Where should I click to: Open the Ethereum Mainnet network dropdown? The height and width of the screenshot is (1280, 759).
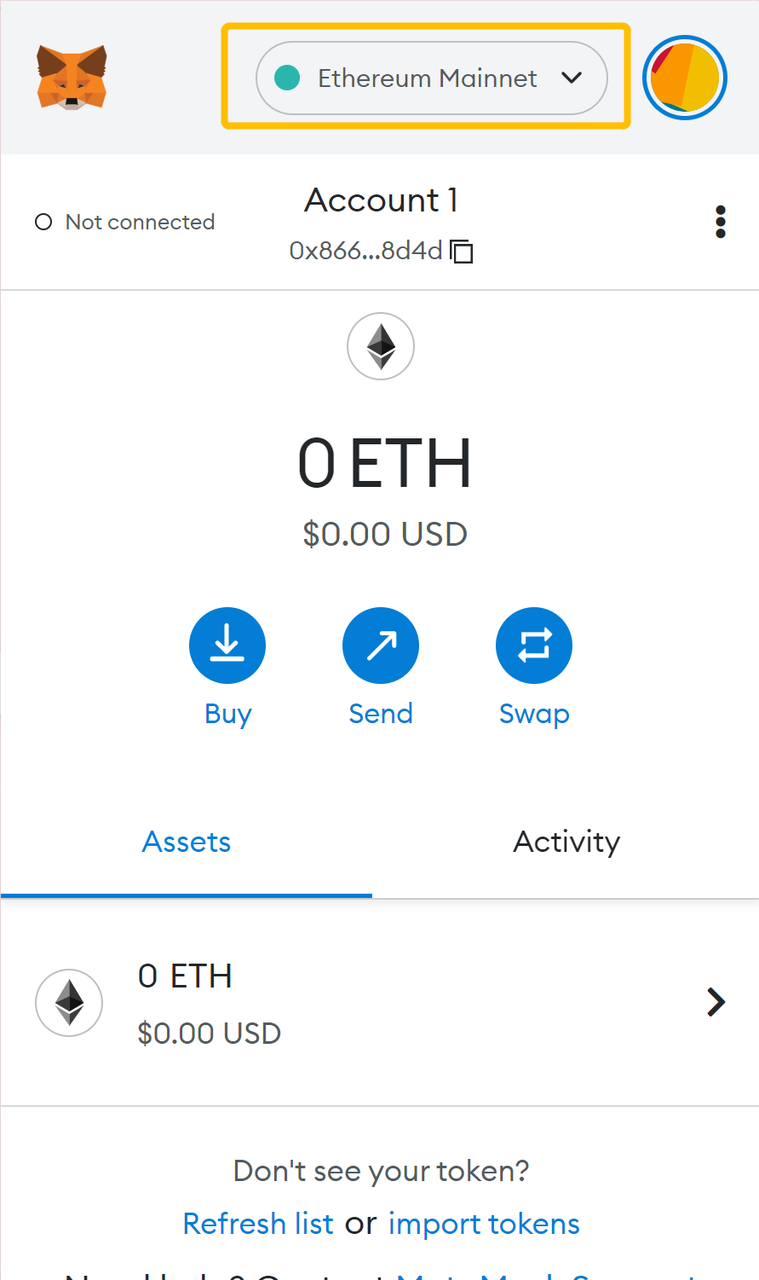[431, 78]
